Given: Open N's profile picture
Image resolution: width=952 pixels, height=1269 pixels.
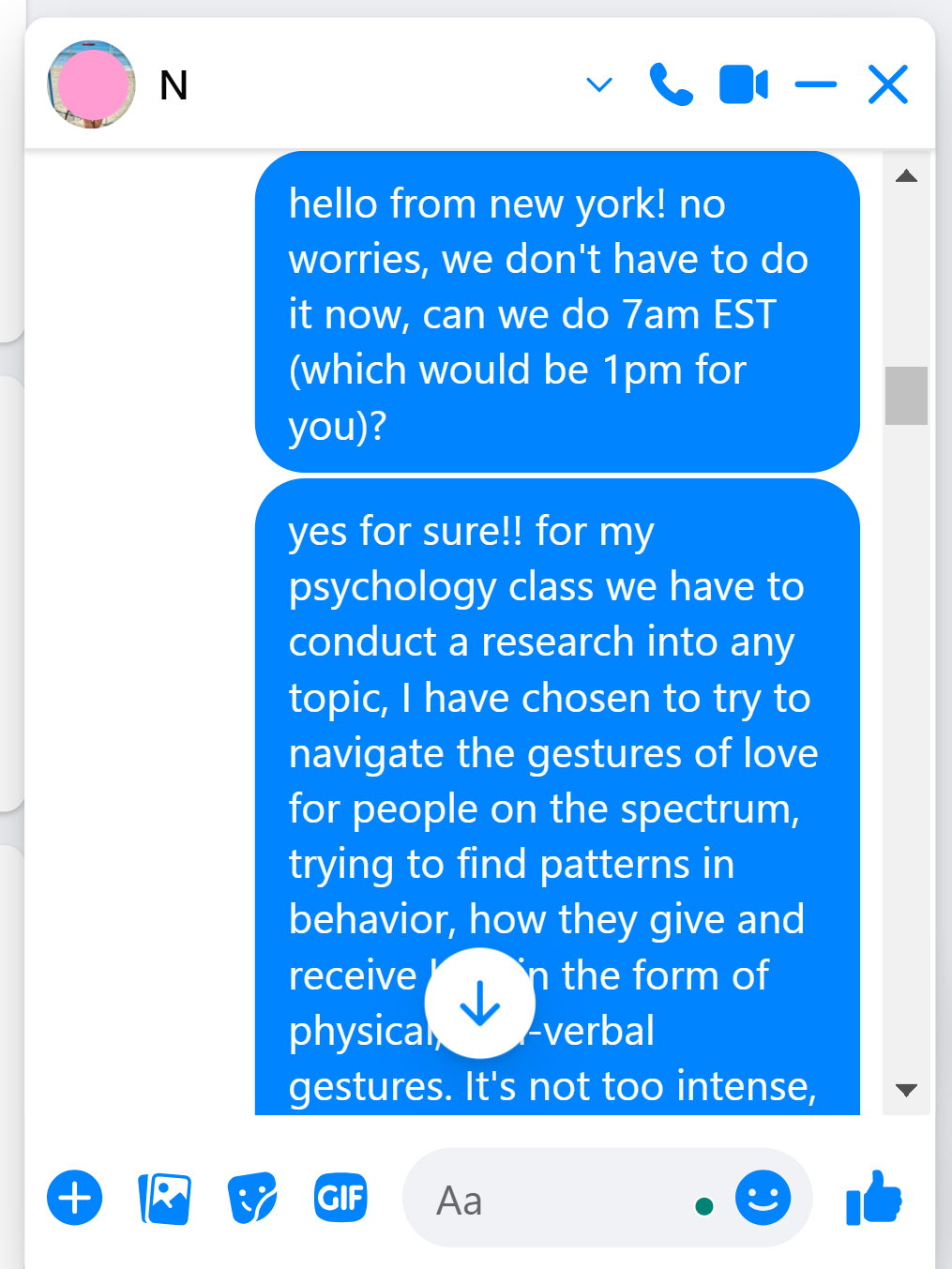Looking at the screenshot, I should pyautogui.click(x=91, y=84).
